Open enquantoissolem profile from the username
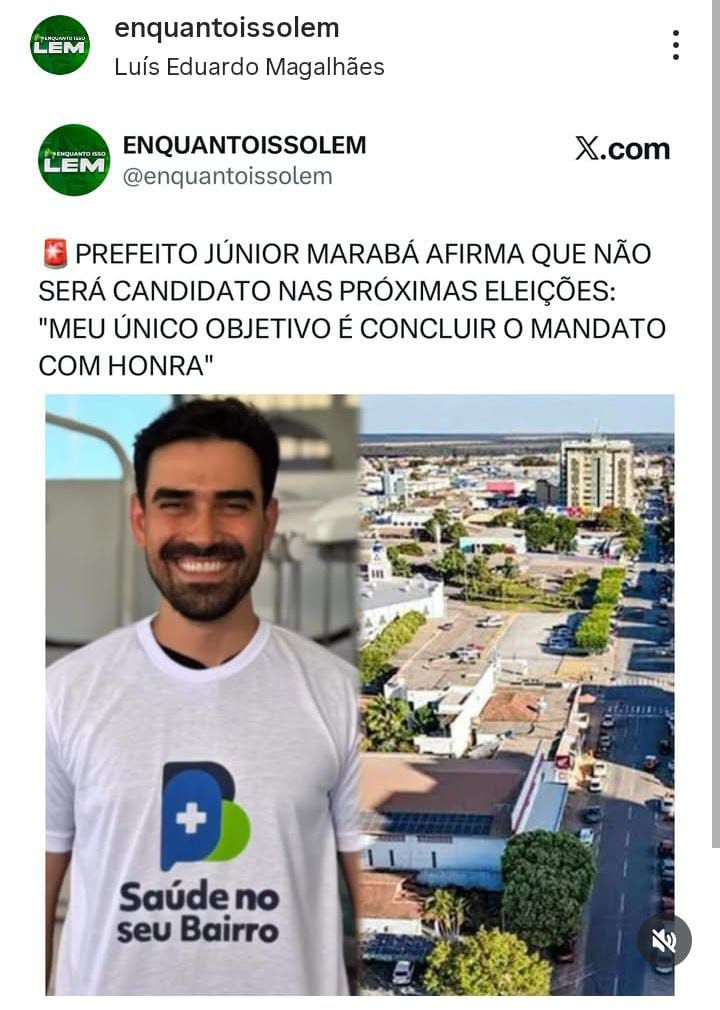 tap(227, 28)
